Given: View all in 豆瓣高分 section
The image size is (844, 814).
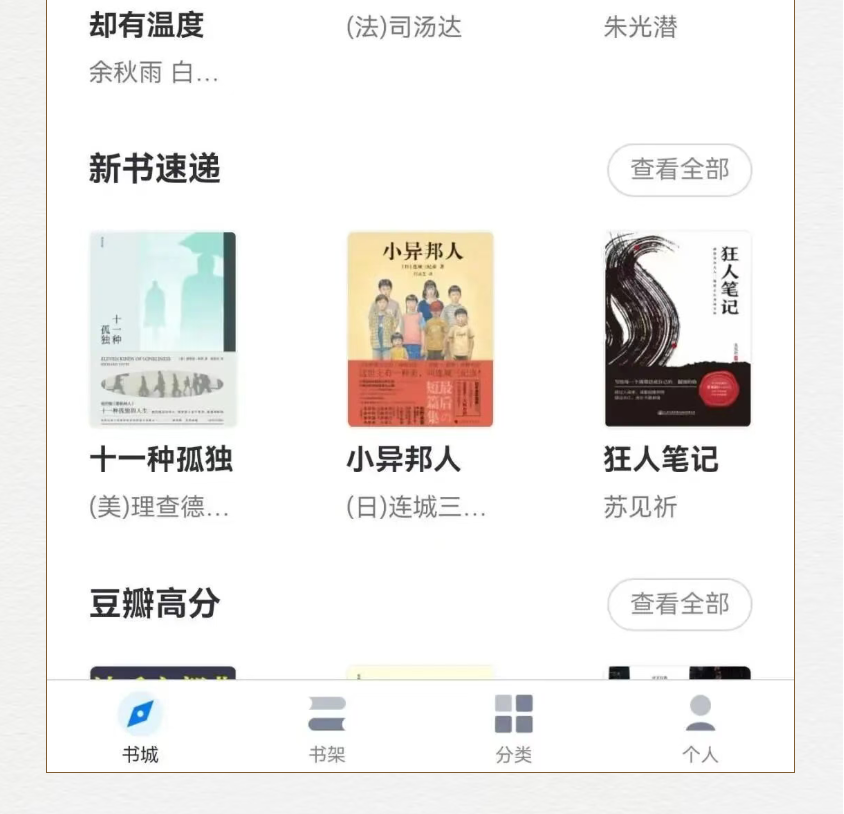Looking at the screenshot, I should 679,604.
